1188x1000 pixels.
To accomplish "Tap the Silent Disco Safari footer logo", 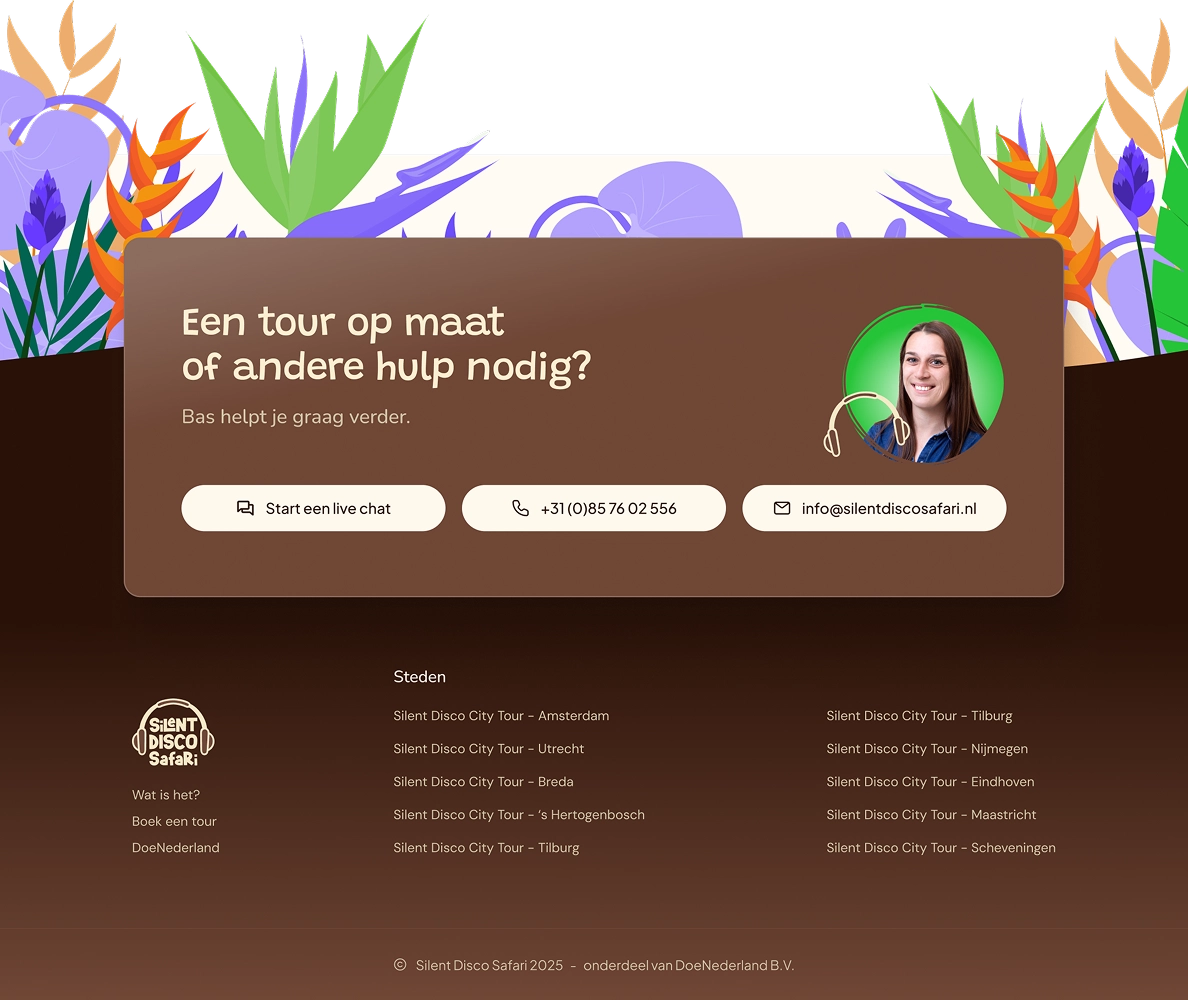I will [174, 734].
